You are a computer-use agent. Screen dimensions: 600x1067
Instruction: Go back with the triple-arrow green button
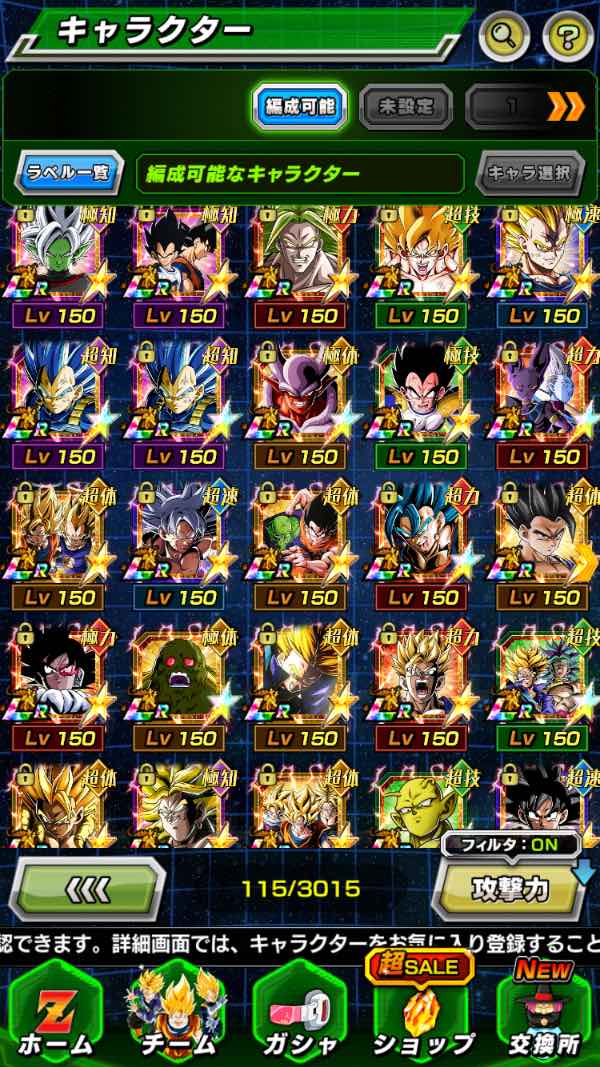coord(90,889)
